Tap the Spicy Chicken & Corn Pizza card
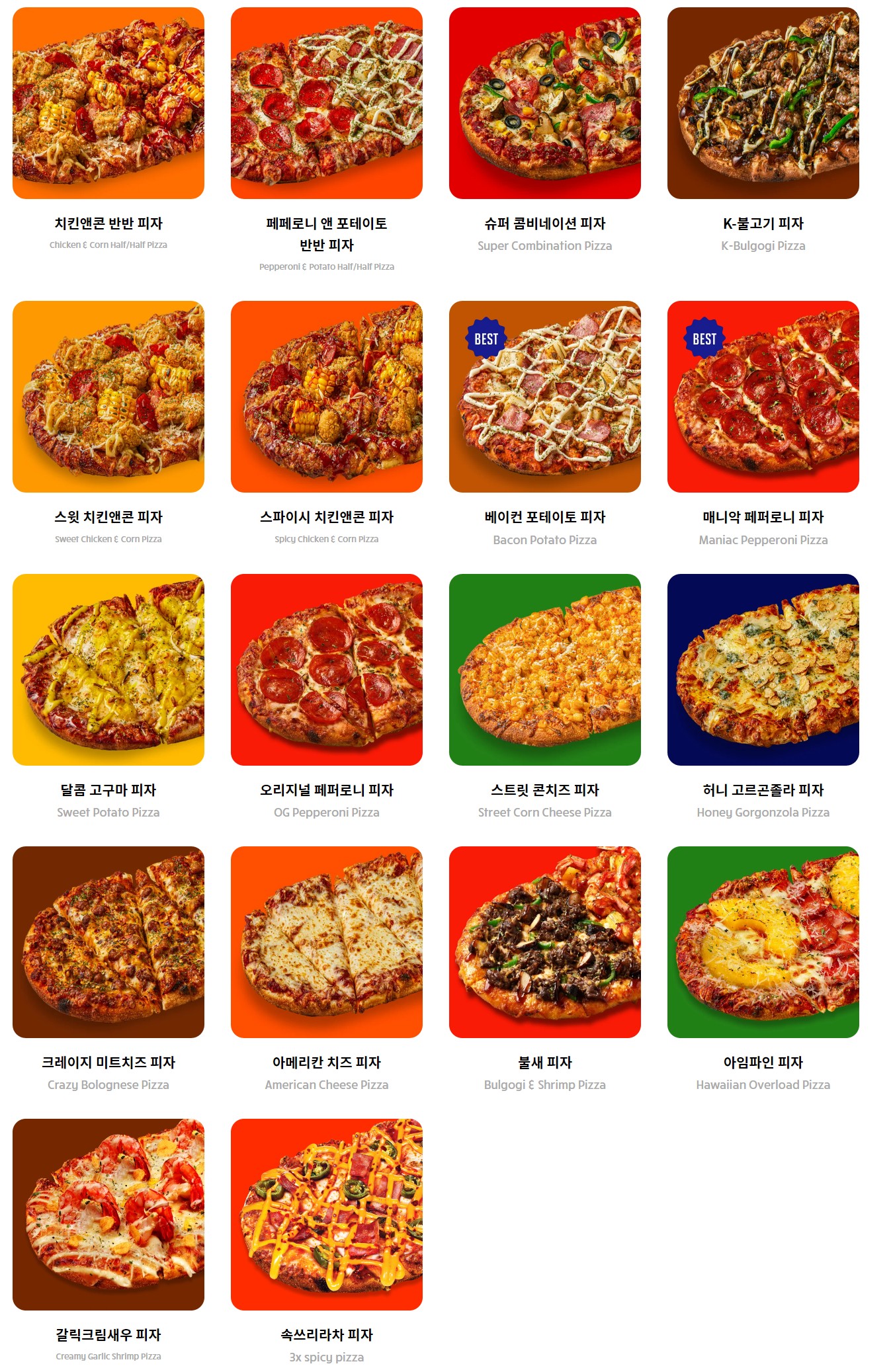893x1372 pixels. [327, 397]
